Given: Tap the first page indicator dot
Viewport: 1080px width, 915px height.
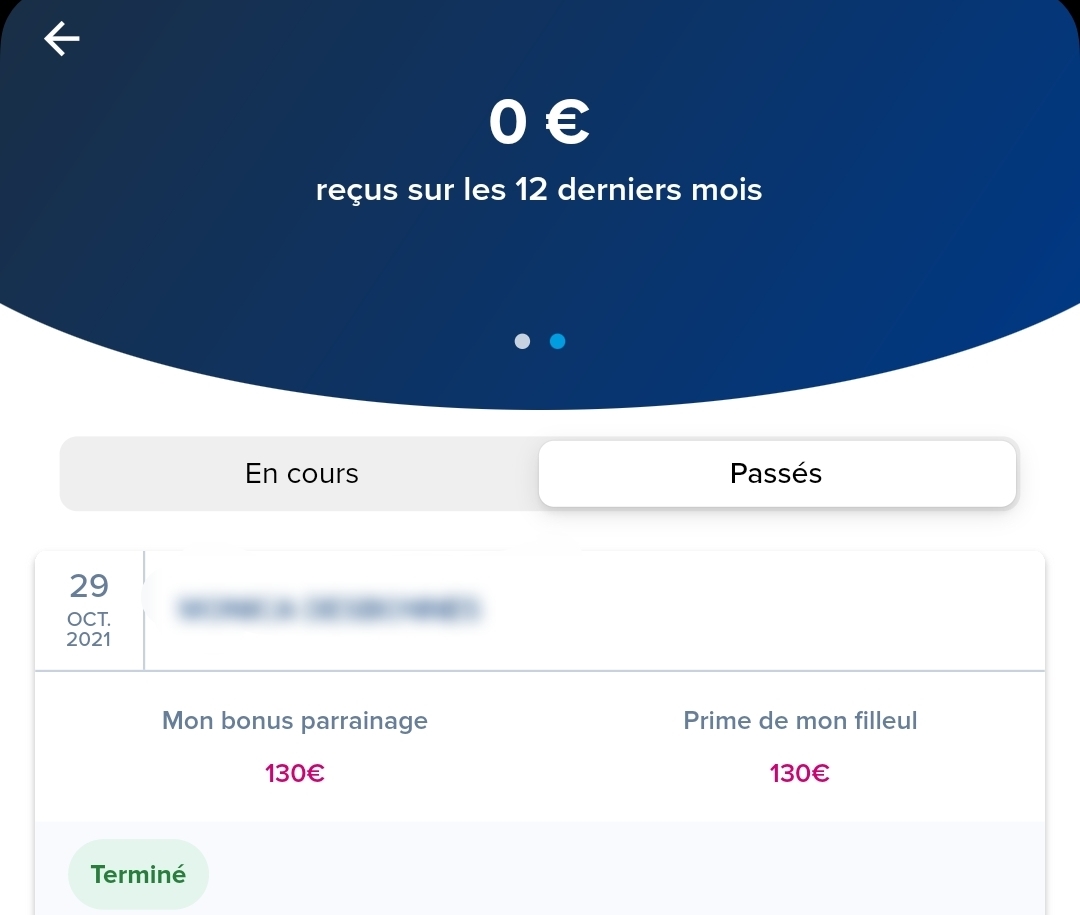Looking at the screenshot, I should pos(522,341).
